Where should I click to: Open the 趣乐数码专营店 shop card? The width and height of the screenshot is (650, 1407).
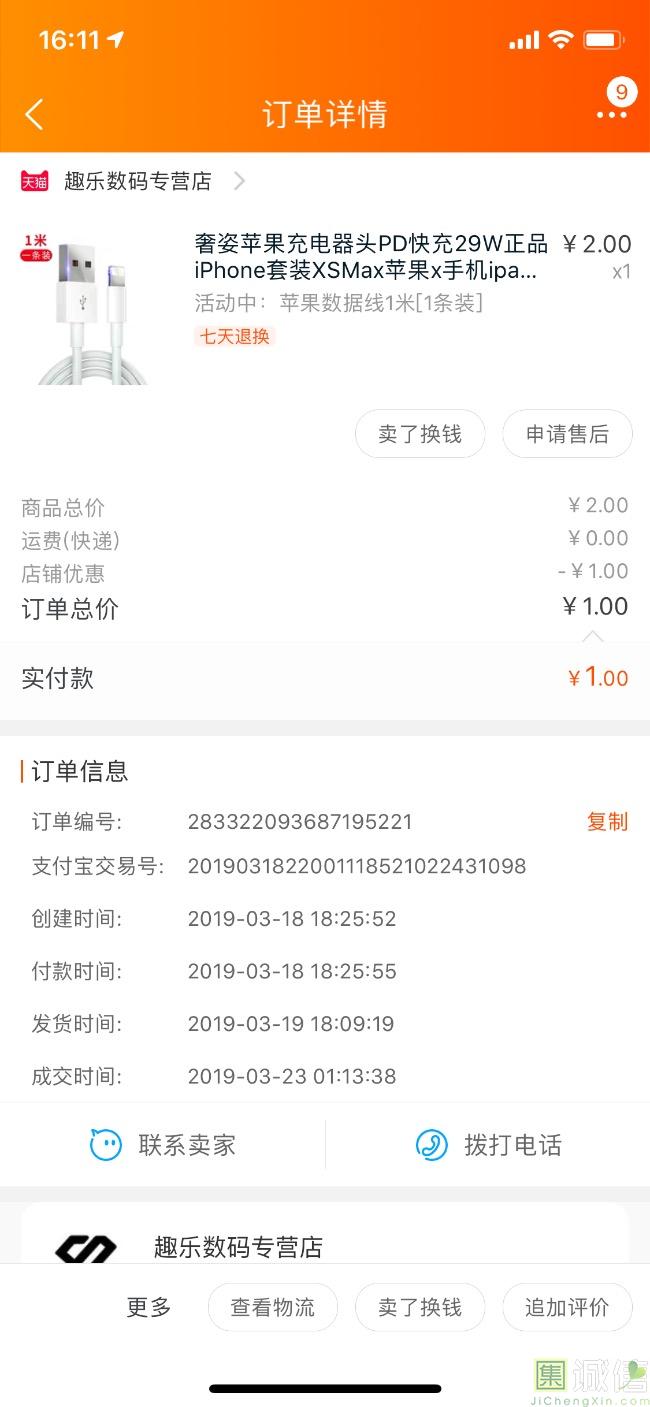(238, 1247)
